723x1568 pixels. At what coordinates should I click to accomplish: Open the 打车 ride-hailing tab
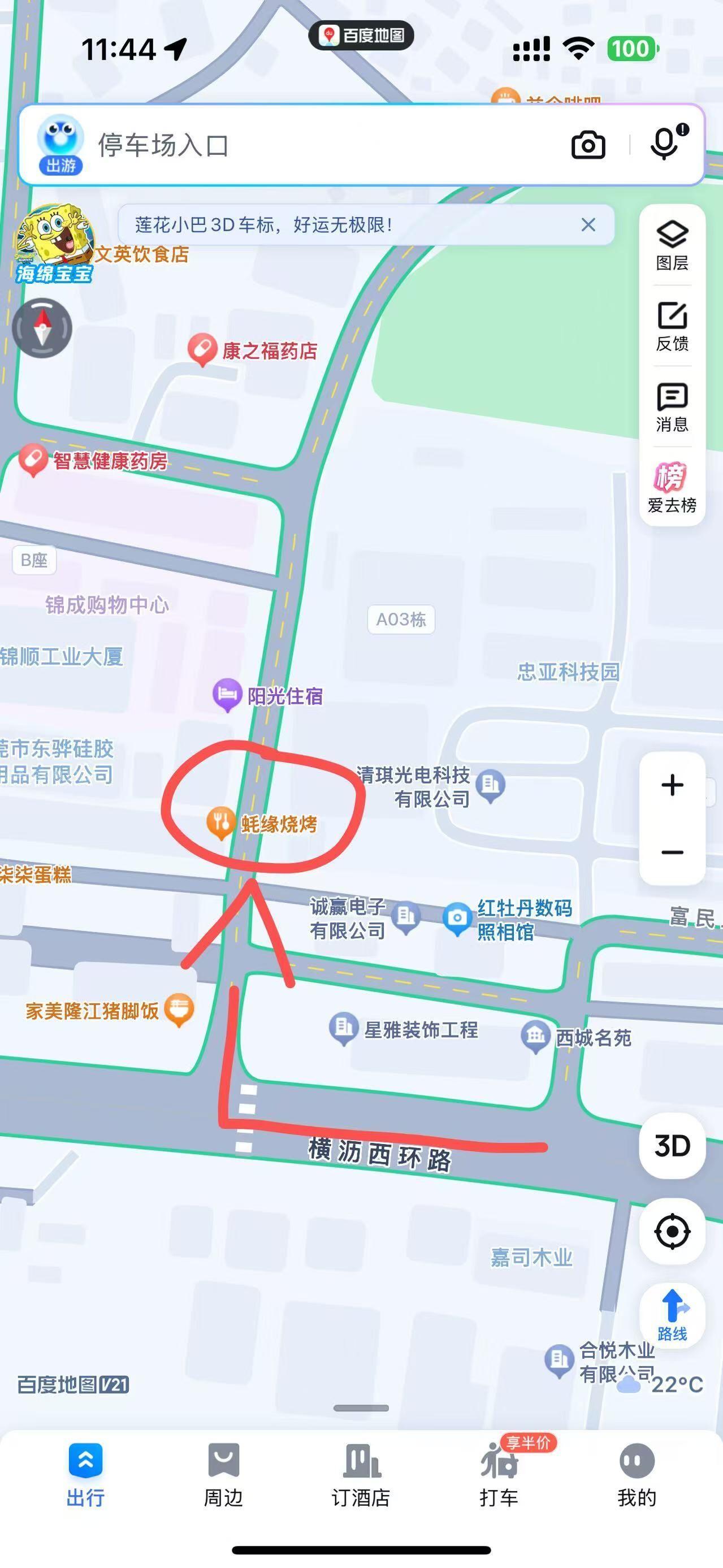pyautogui.click(x=499, y=1474)
